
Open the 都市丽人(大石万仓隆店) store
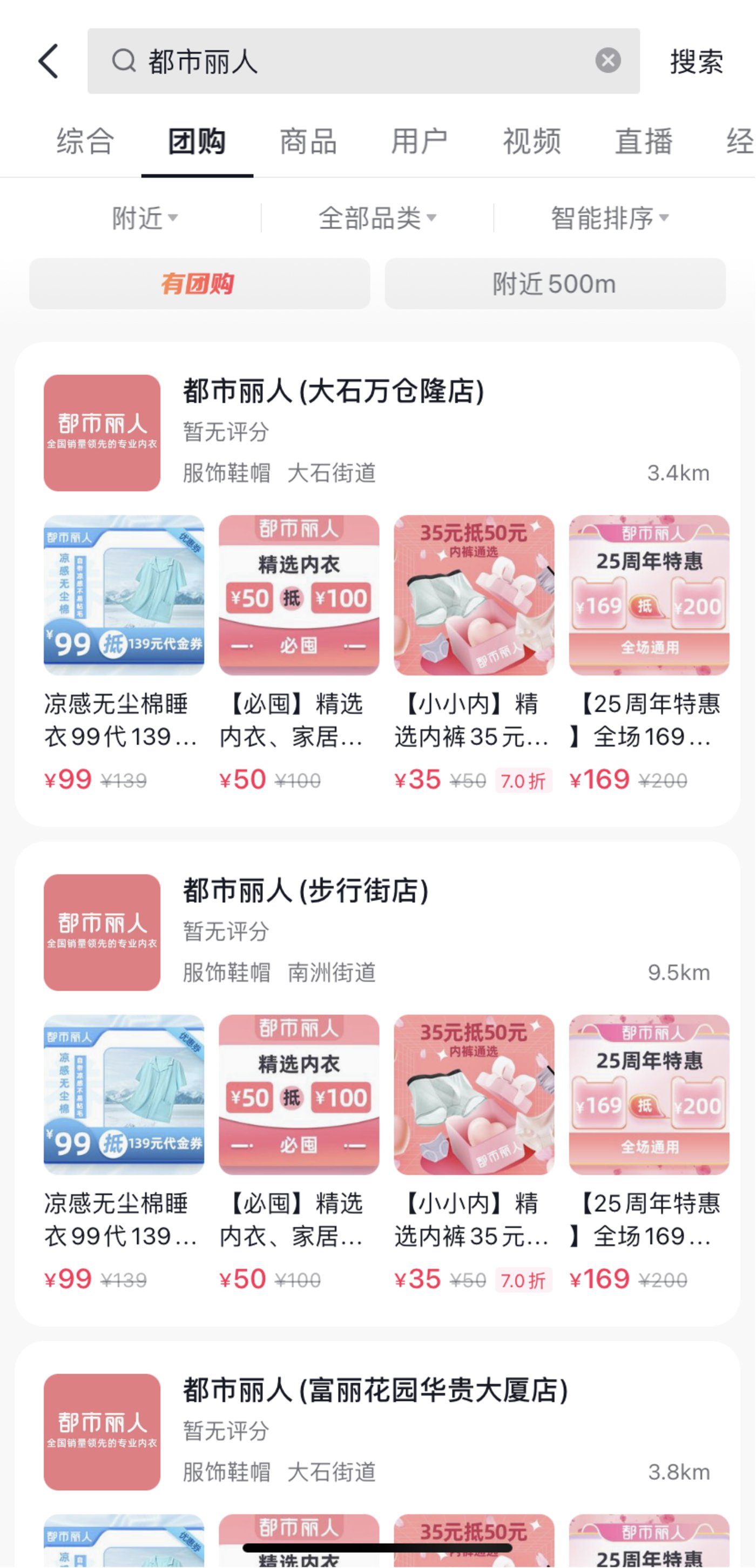[x=334, y=391]
